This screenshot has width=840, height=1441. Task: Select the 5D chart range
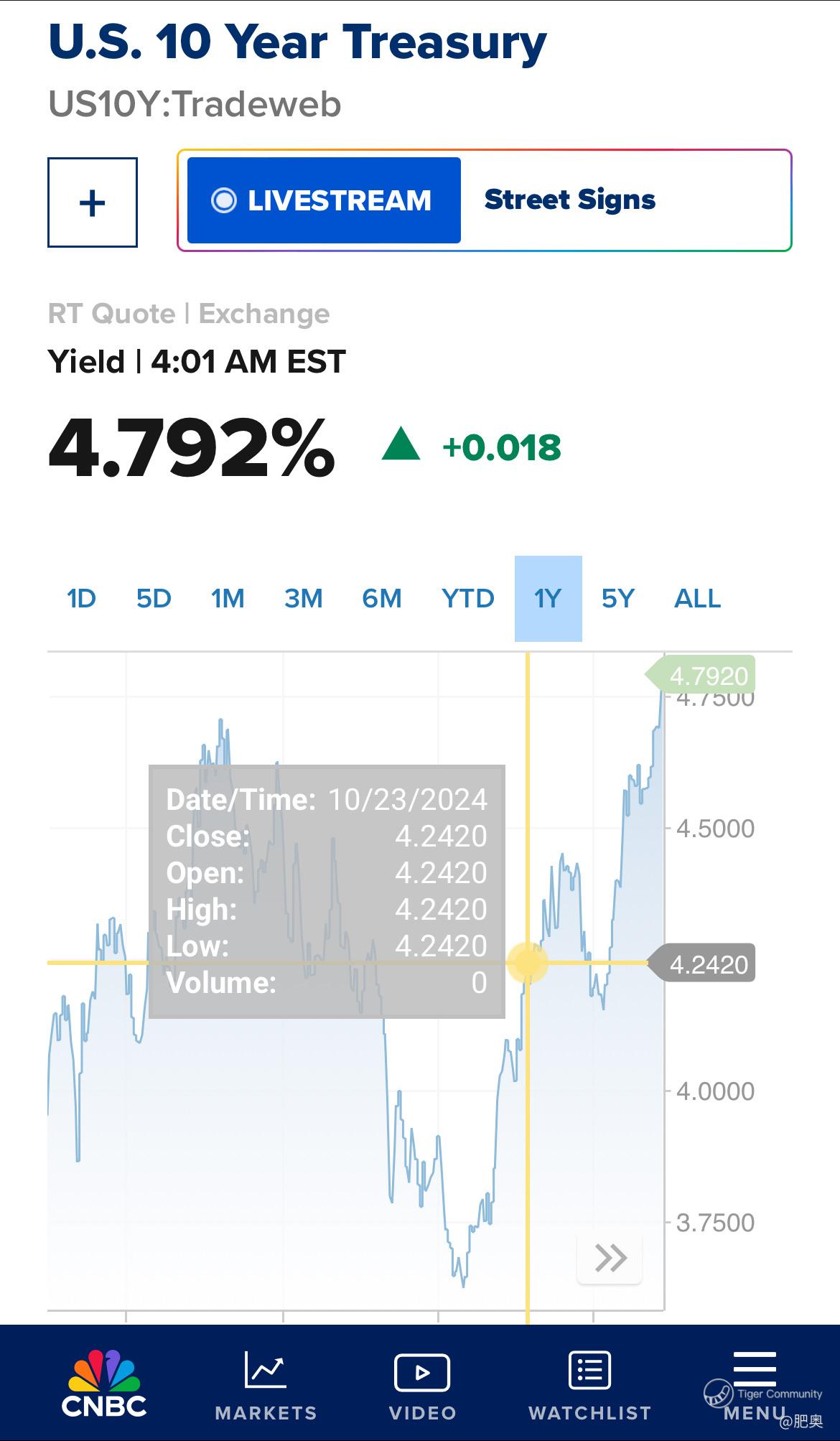click(154, 598)
